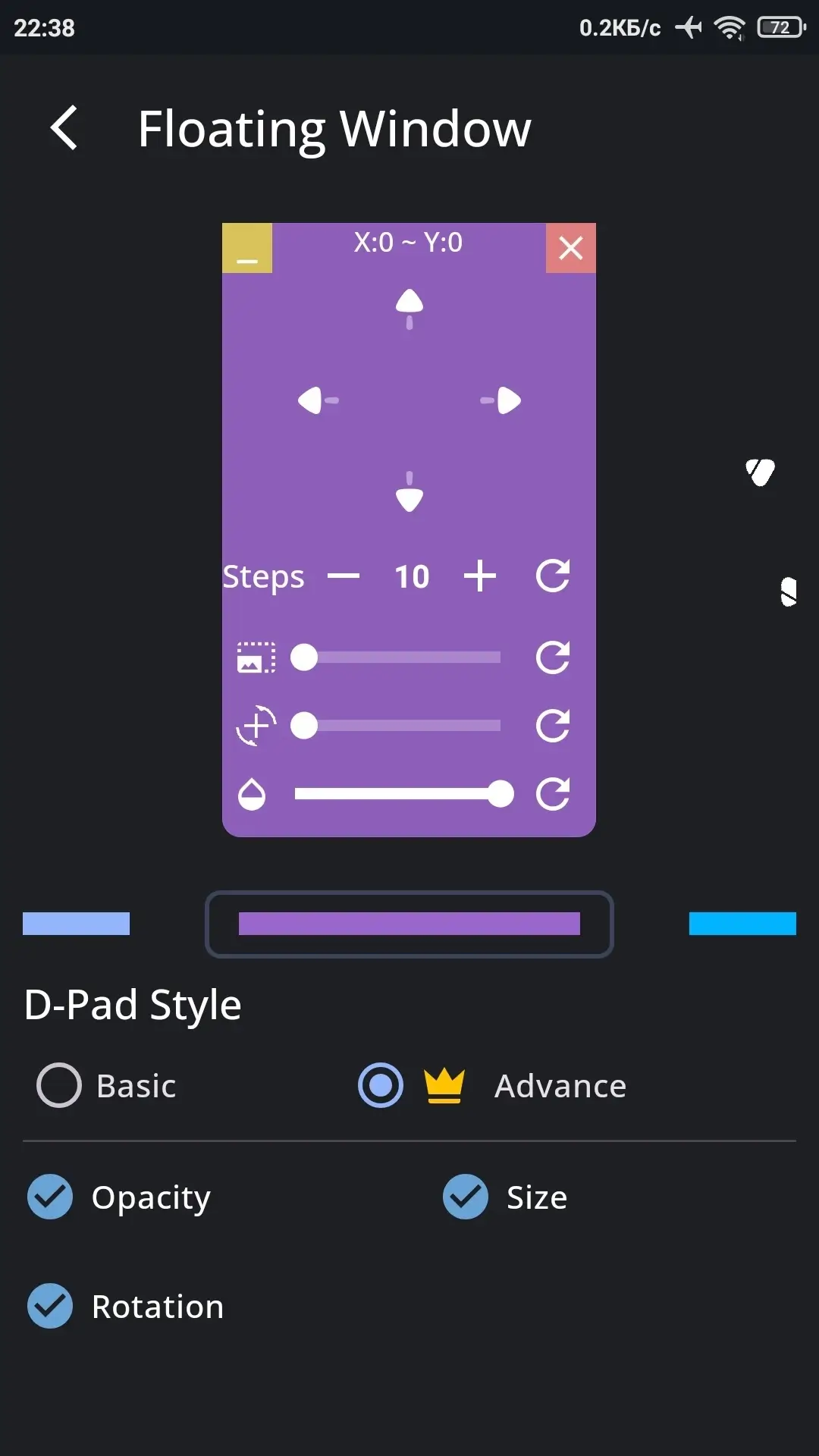The width and height of the screenshot is (819, 1456).
Task: Increase Steps with the plus button
Action: (480, 576)
